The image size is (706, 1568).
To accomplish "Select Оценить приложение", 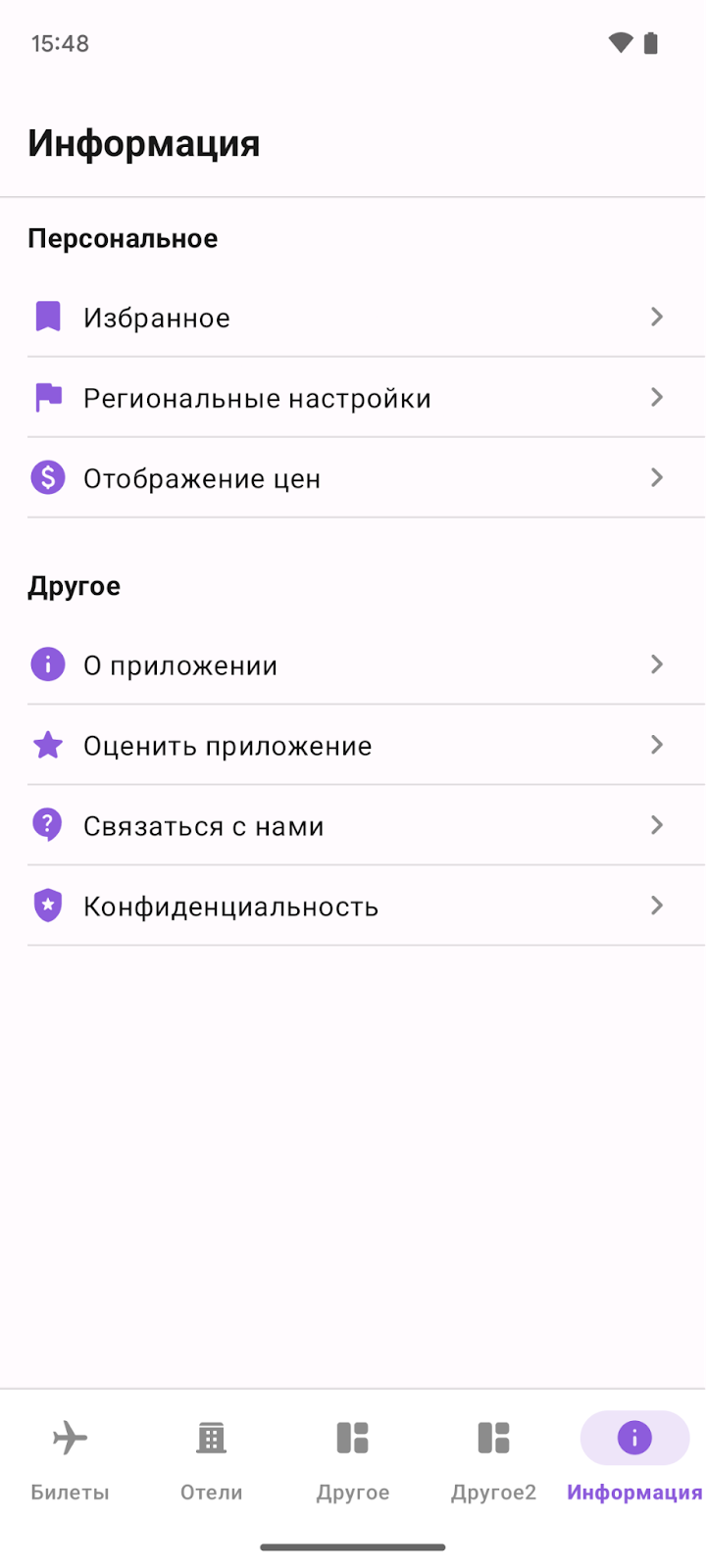I will pyautogui.click(x=353, y=745).
